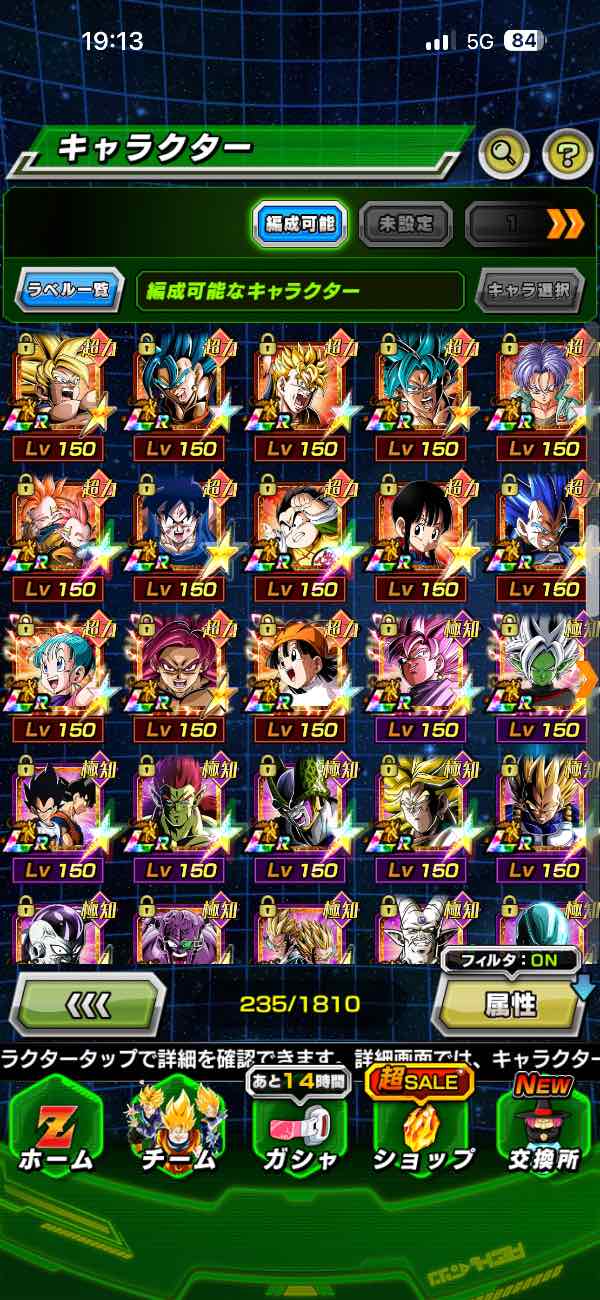
Task: Open the question mark help
Action: tap(567, 153)
